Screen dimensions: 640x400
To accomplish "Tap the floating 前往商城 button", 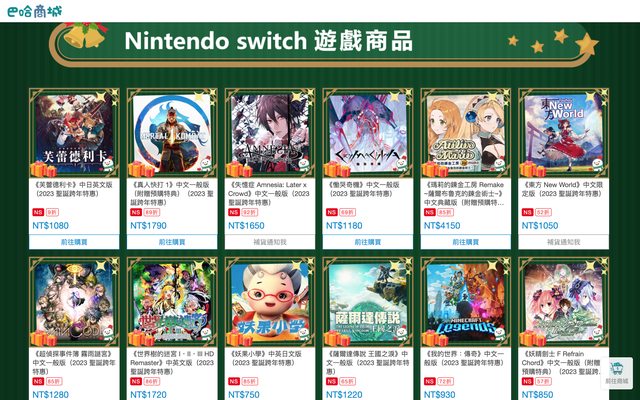I will [616, 373].
